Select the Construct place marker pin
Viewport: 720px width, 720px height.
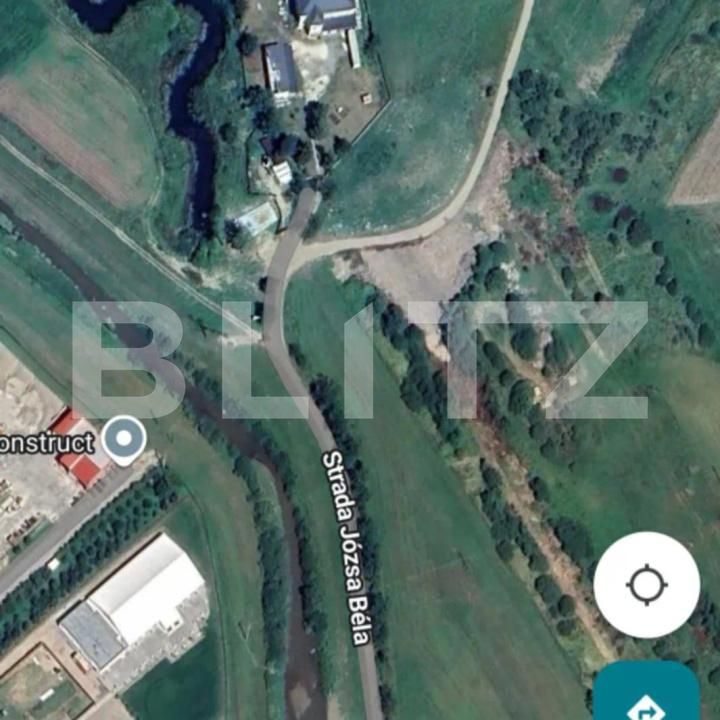point(124,440)
